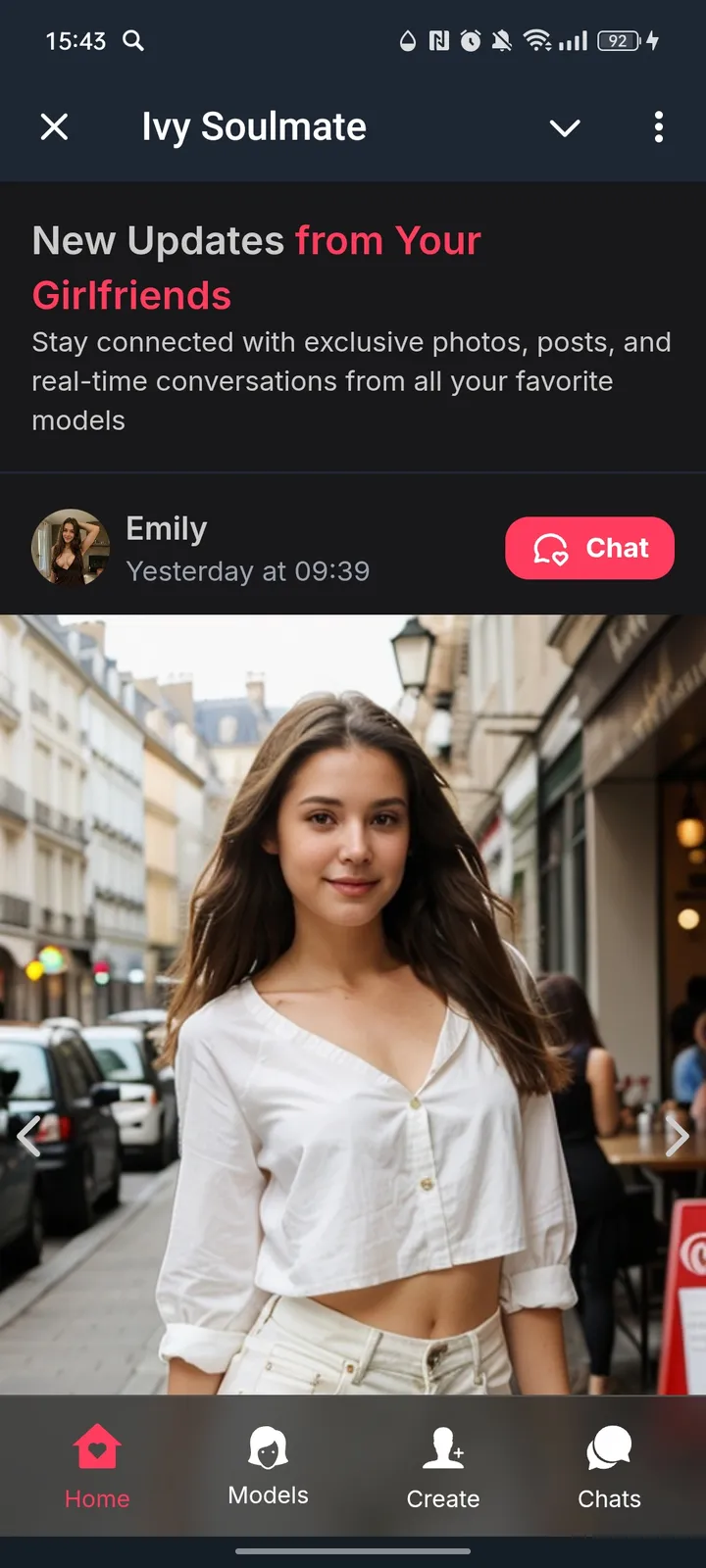Viewport: 706px width, 1568px height.
Task: Go to the Chats tab
Action: (x=609, y=1467)
